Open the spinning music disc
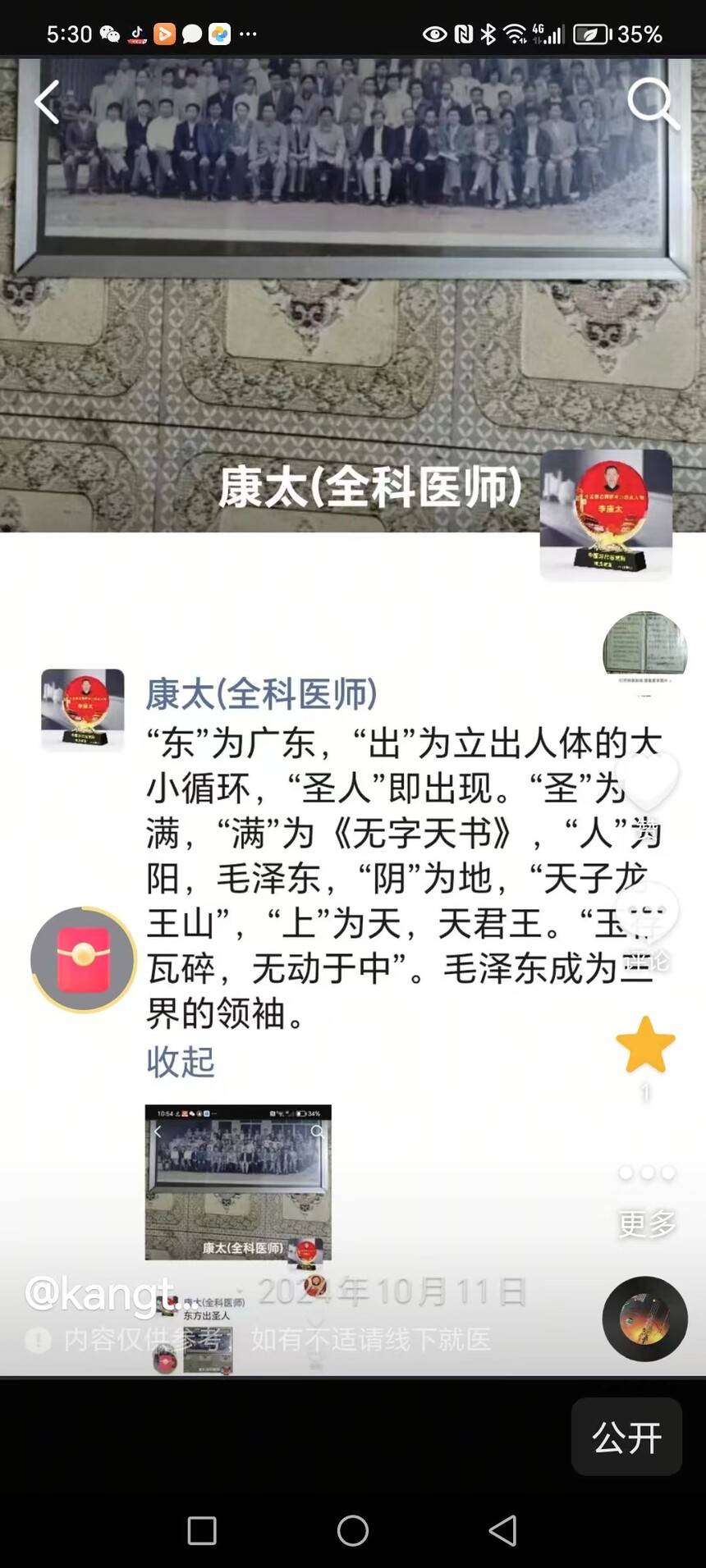The image size is (706, 1568). 644,1319
